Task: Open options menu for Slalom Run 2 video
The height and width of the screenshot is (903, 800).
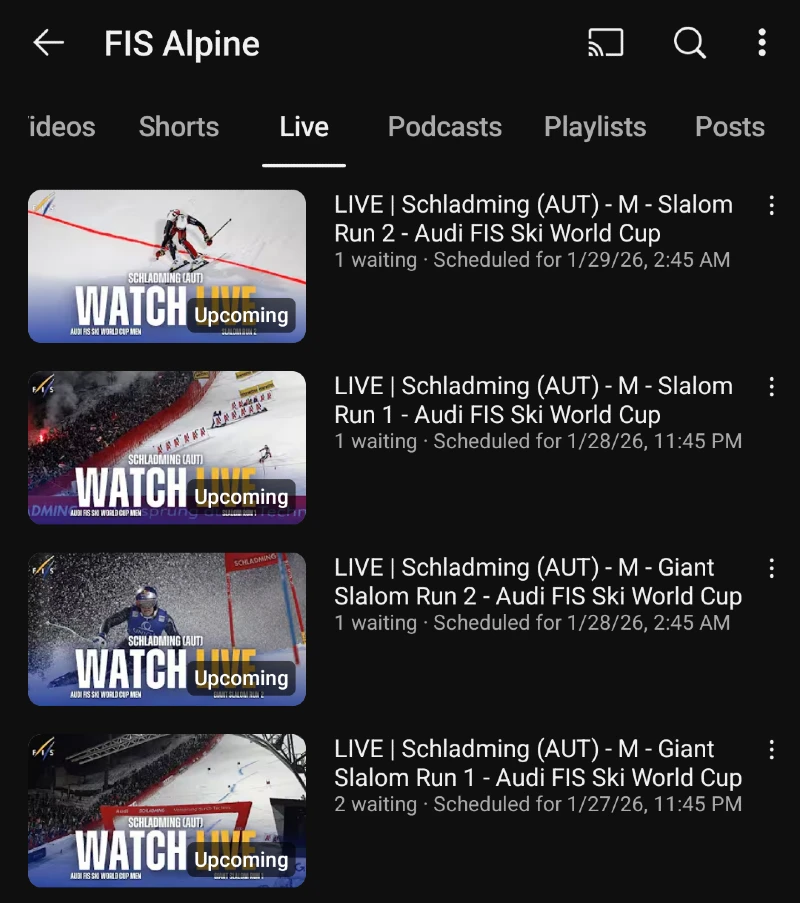Action: coord(772,205)
